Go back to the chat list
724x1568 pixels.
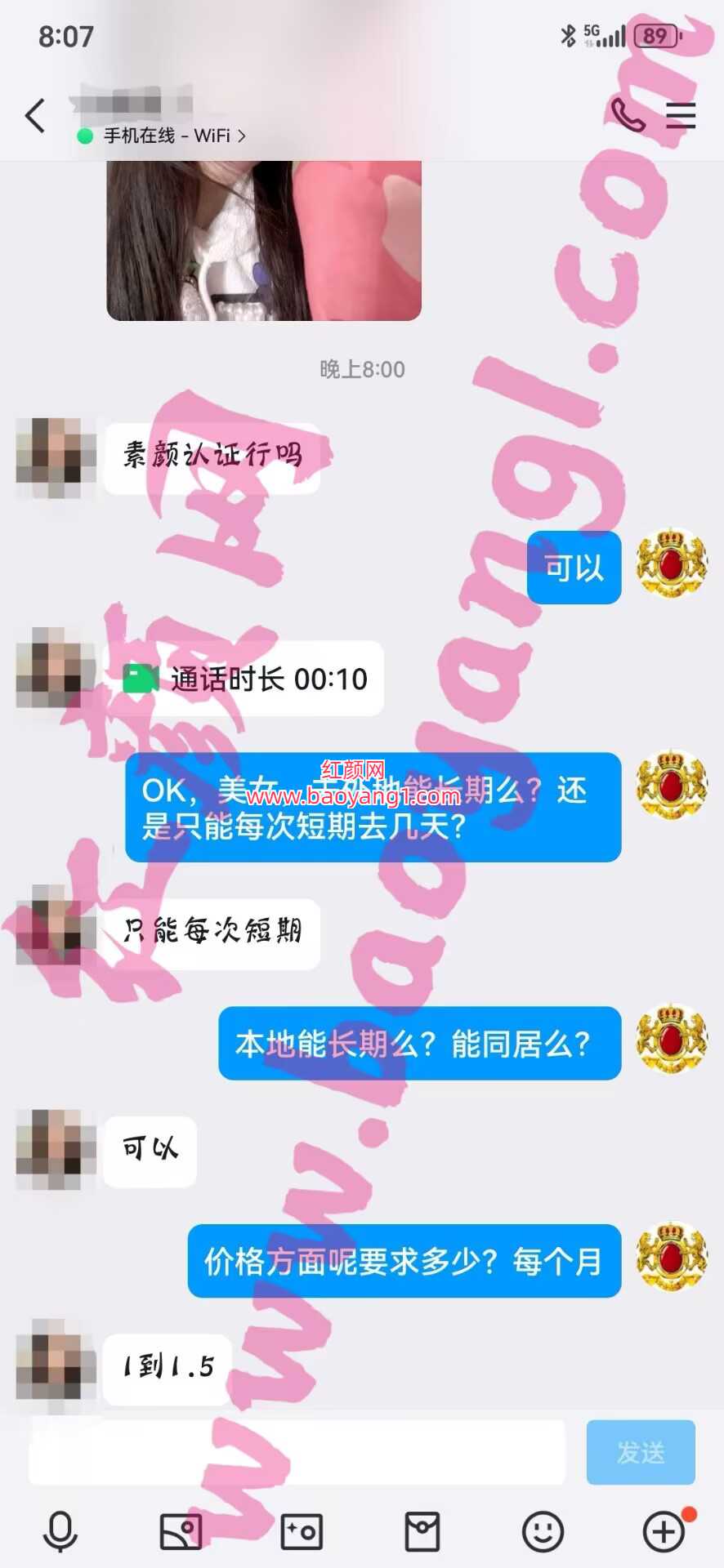tap(35, 116)
